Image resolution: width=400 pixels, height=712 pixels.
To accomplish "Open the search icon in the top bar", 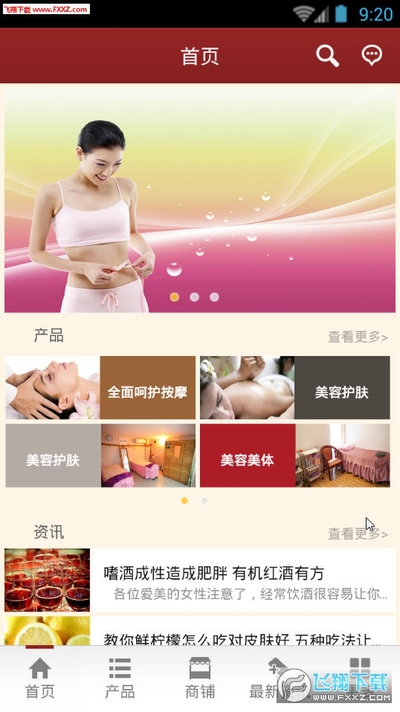I will pos(327,56).
